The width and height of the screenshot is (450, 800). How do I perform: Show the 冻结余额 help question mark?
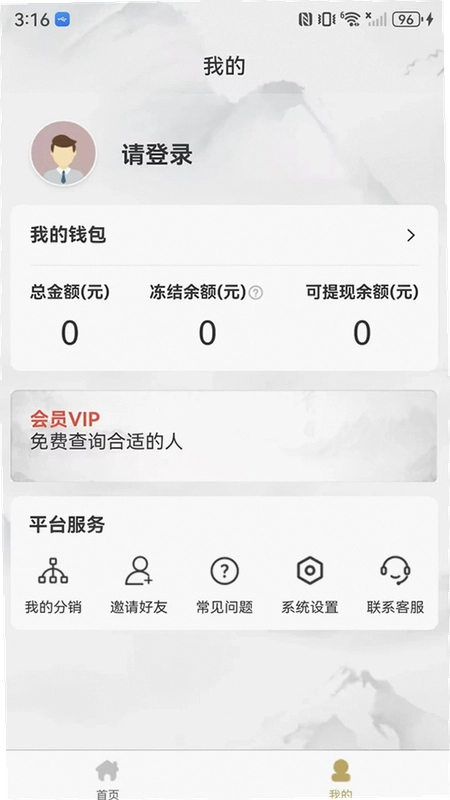click(256, 293)
